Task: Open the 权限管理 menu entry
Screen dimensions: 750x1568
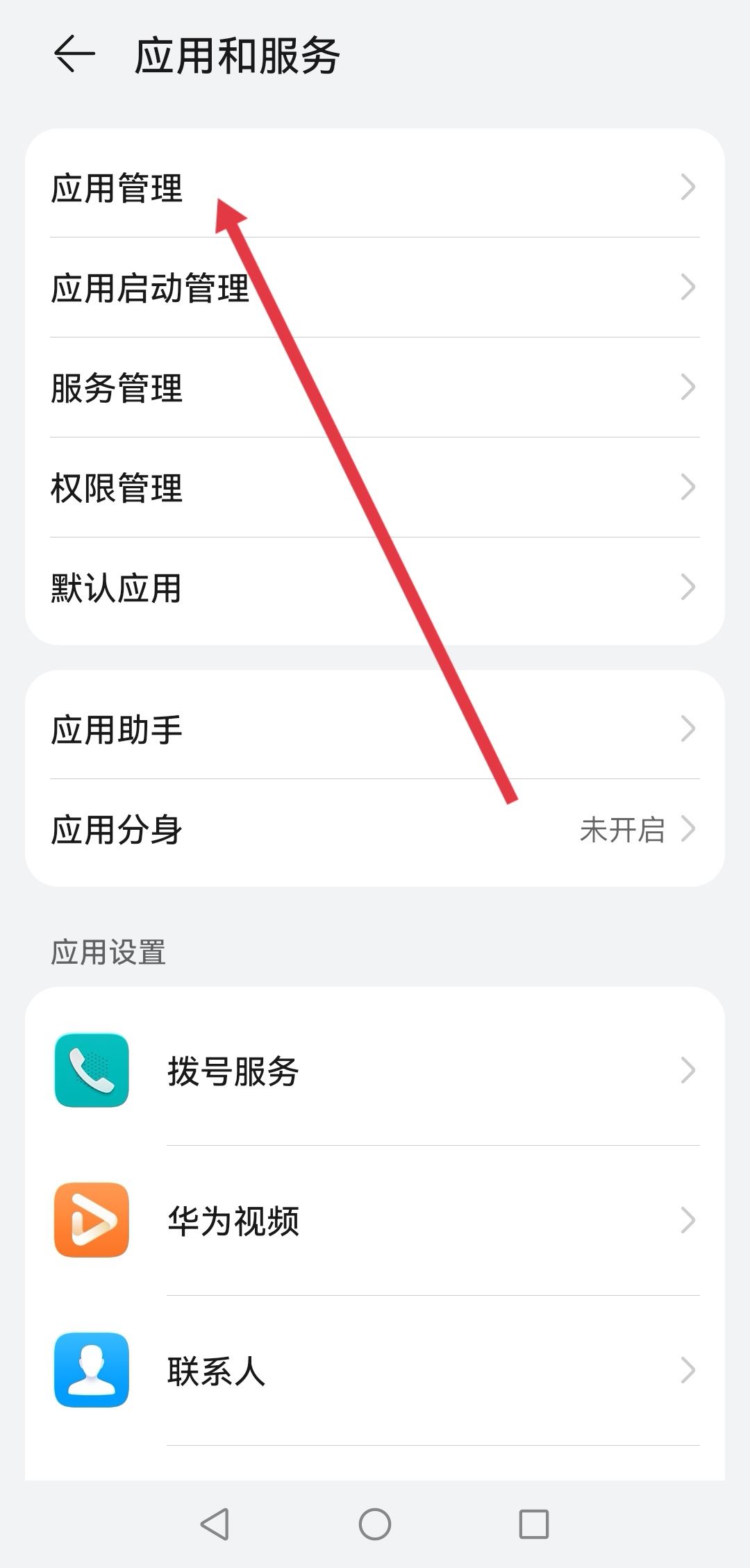Action: pos(375,490)
